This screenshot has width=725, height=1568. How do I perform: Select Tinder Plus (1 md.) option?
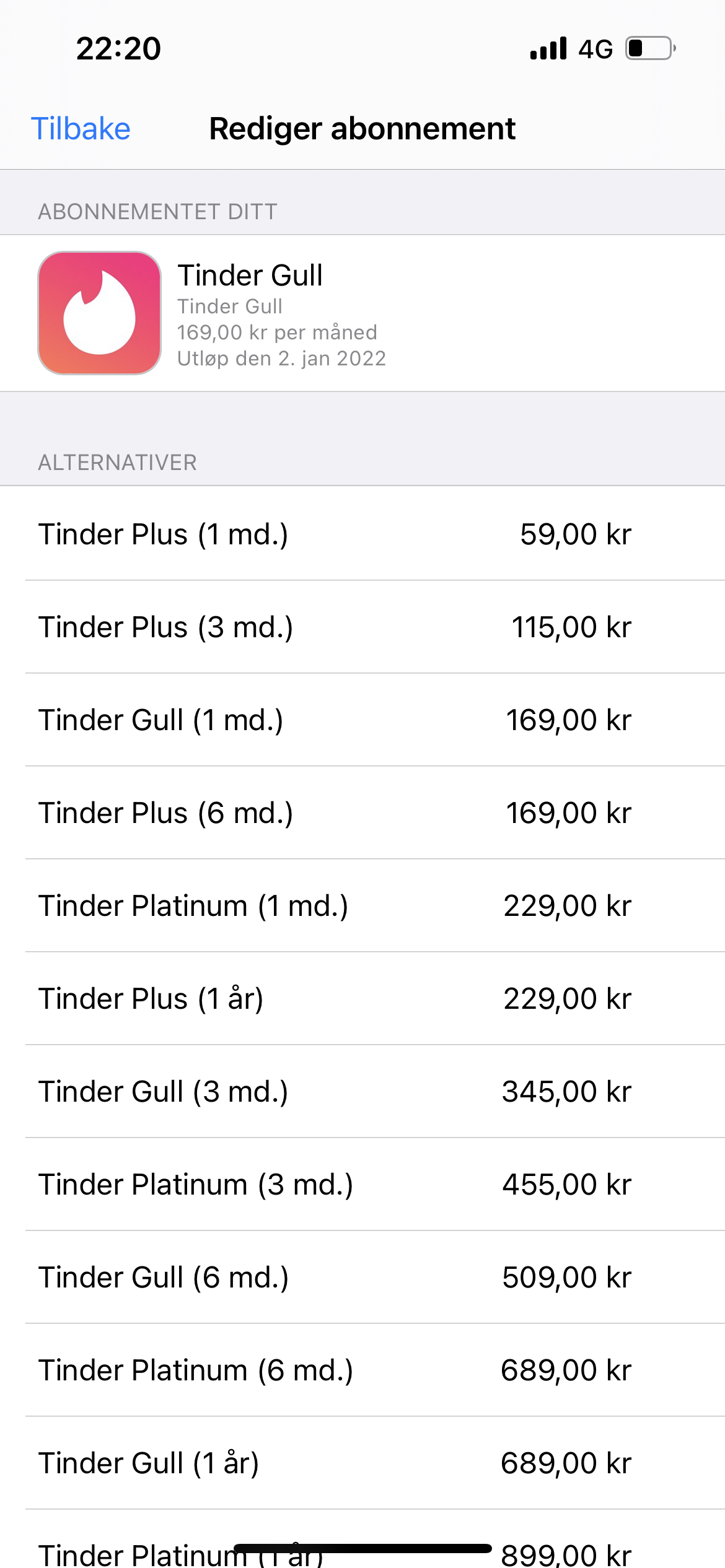pos(362,534)
